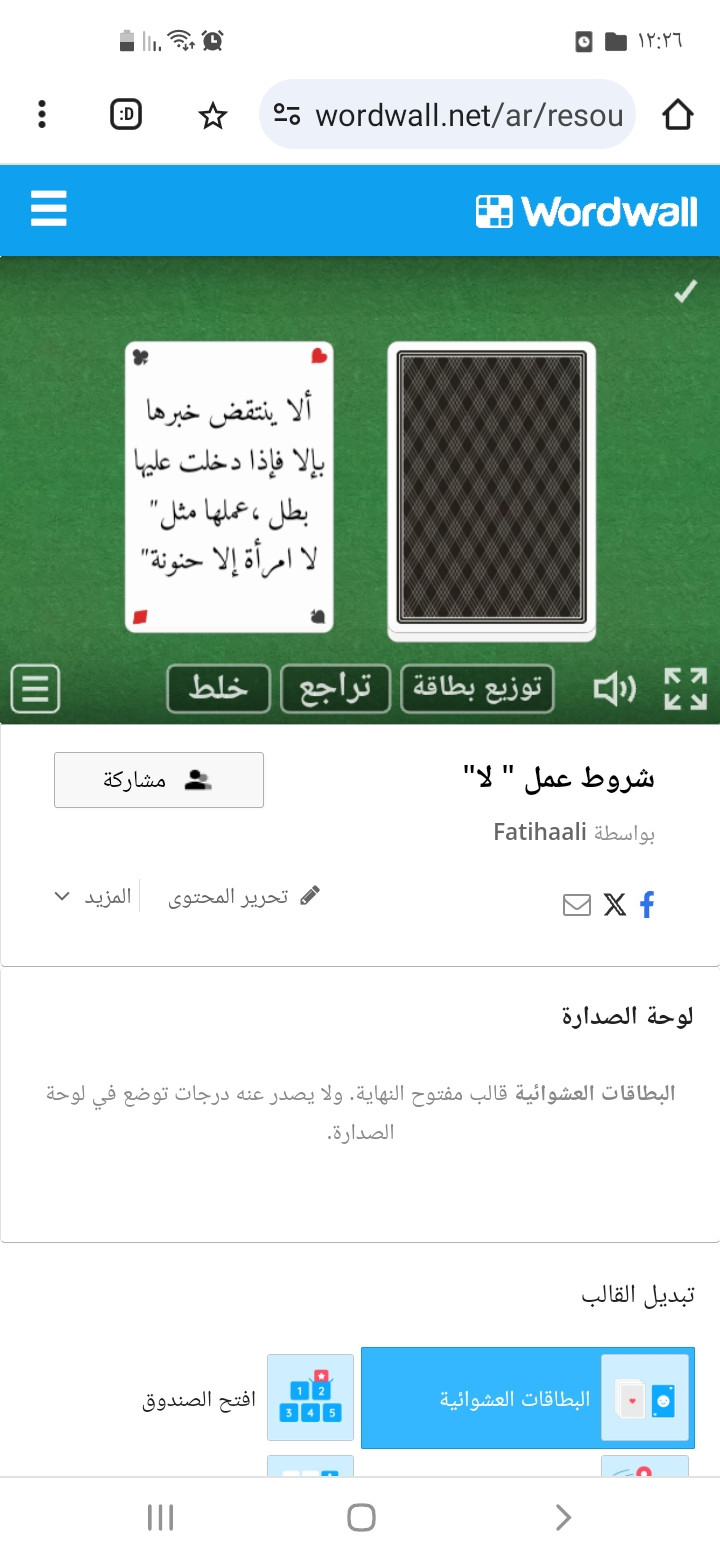The image size is (720, 1560).
Task: Mute the game sound
Action: pyautogui.click(x=614, y=688)
